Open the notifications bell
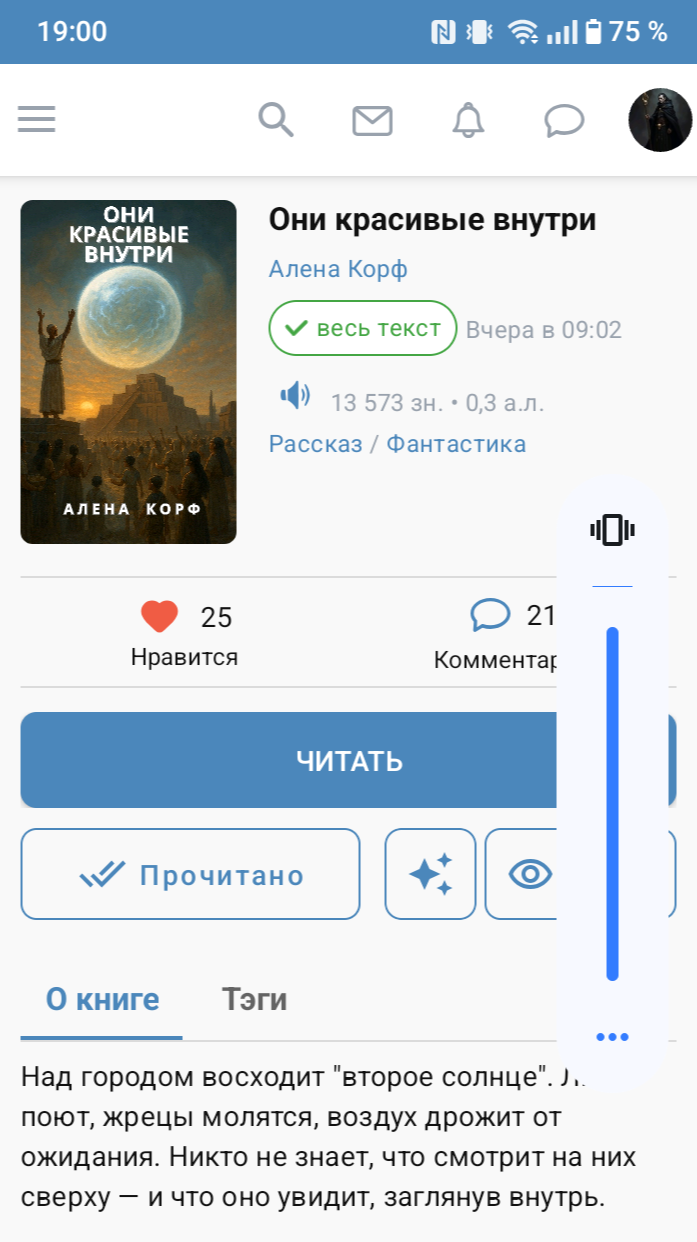Image resolution: width=697 pixels, height=1242 pixels. pos(468,121)
